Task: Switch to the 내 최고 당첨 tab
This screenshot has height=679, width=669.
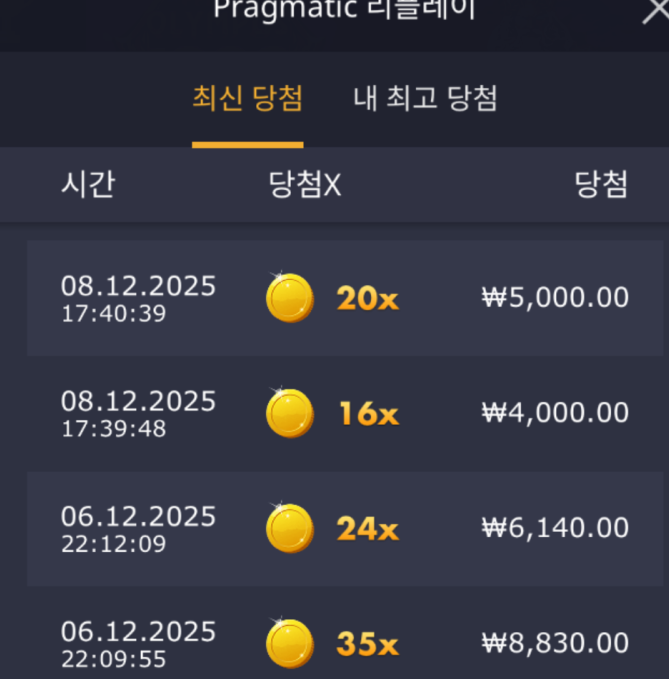Action: (425, 99)
